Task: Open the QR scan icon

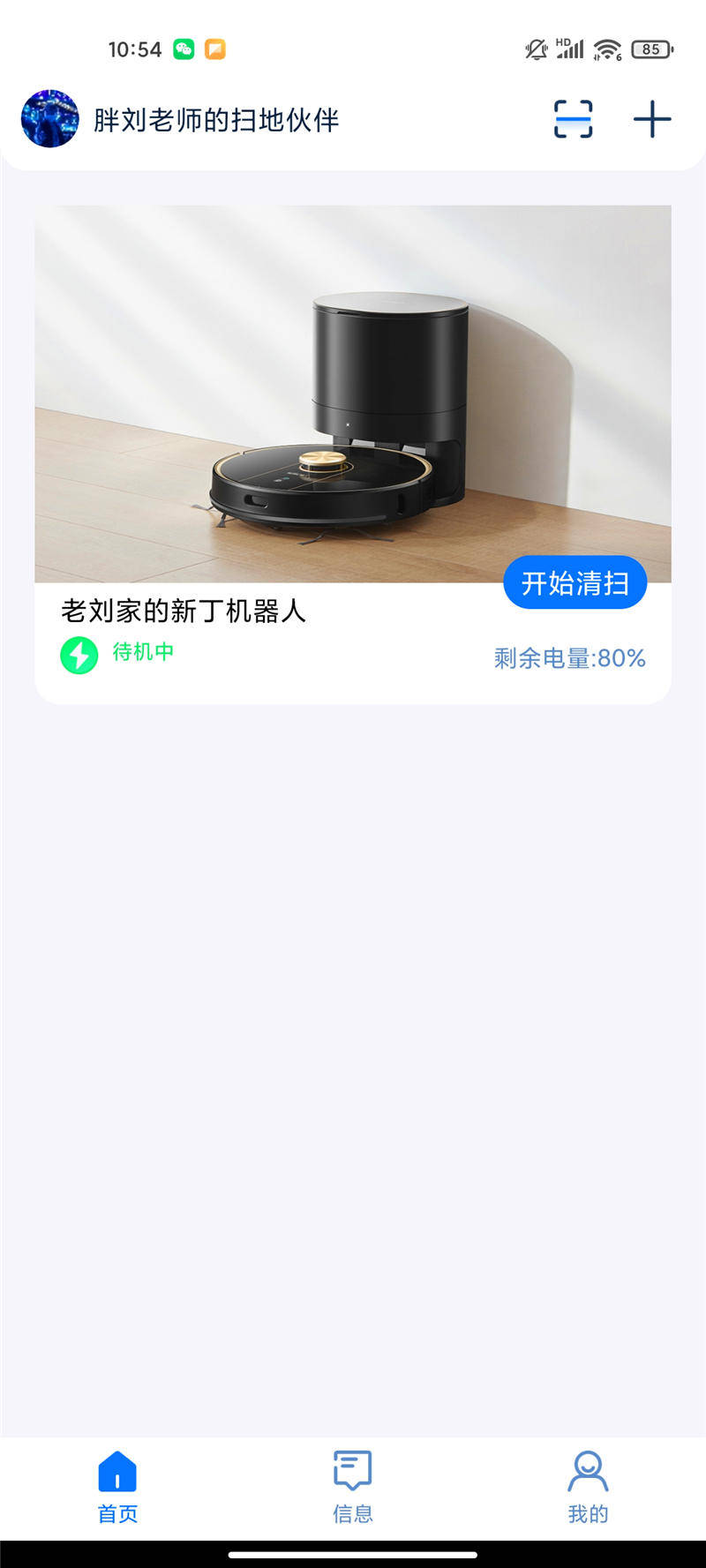Action: pyautogui.click(x=573, y=119)
